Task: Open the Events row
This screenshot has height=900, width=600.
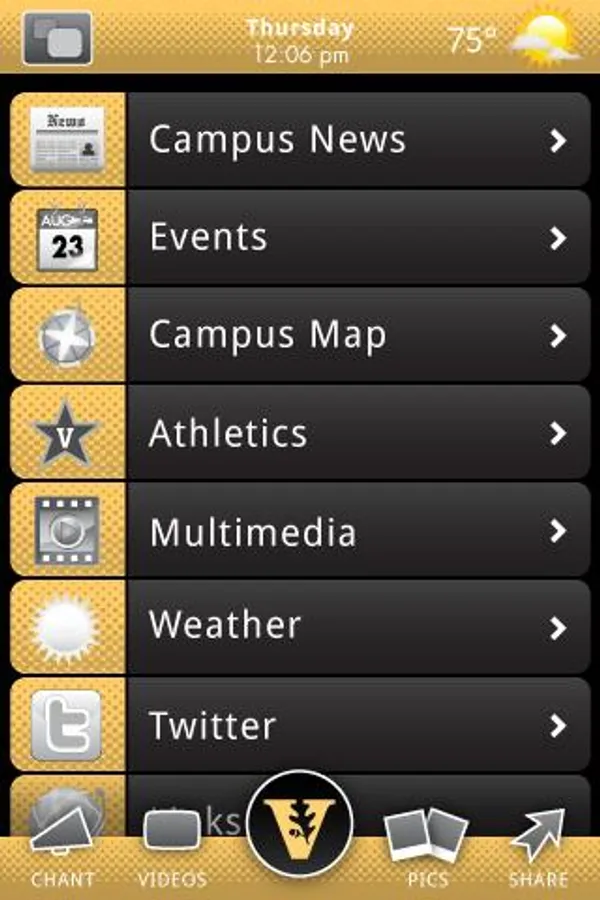Action: [x=300, y=237]
